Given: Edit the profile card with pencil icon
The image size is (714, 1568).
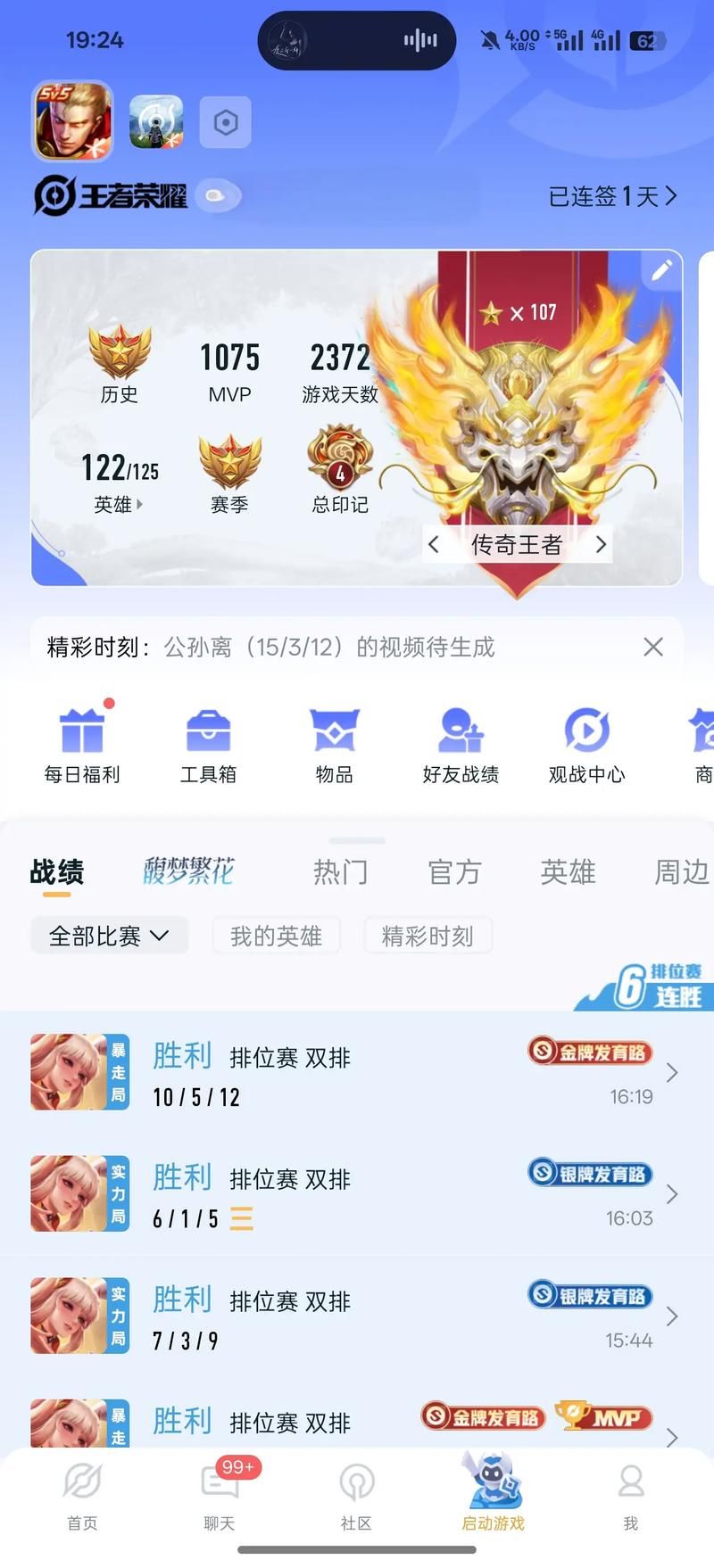Looking at the screenshot, I should [661, 270].
